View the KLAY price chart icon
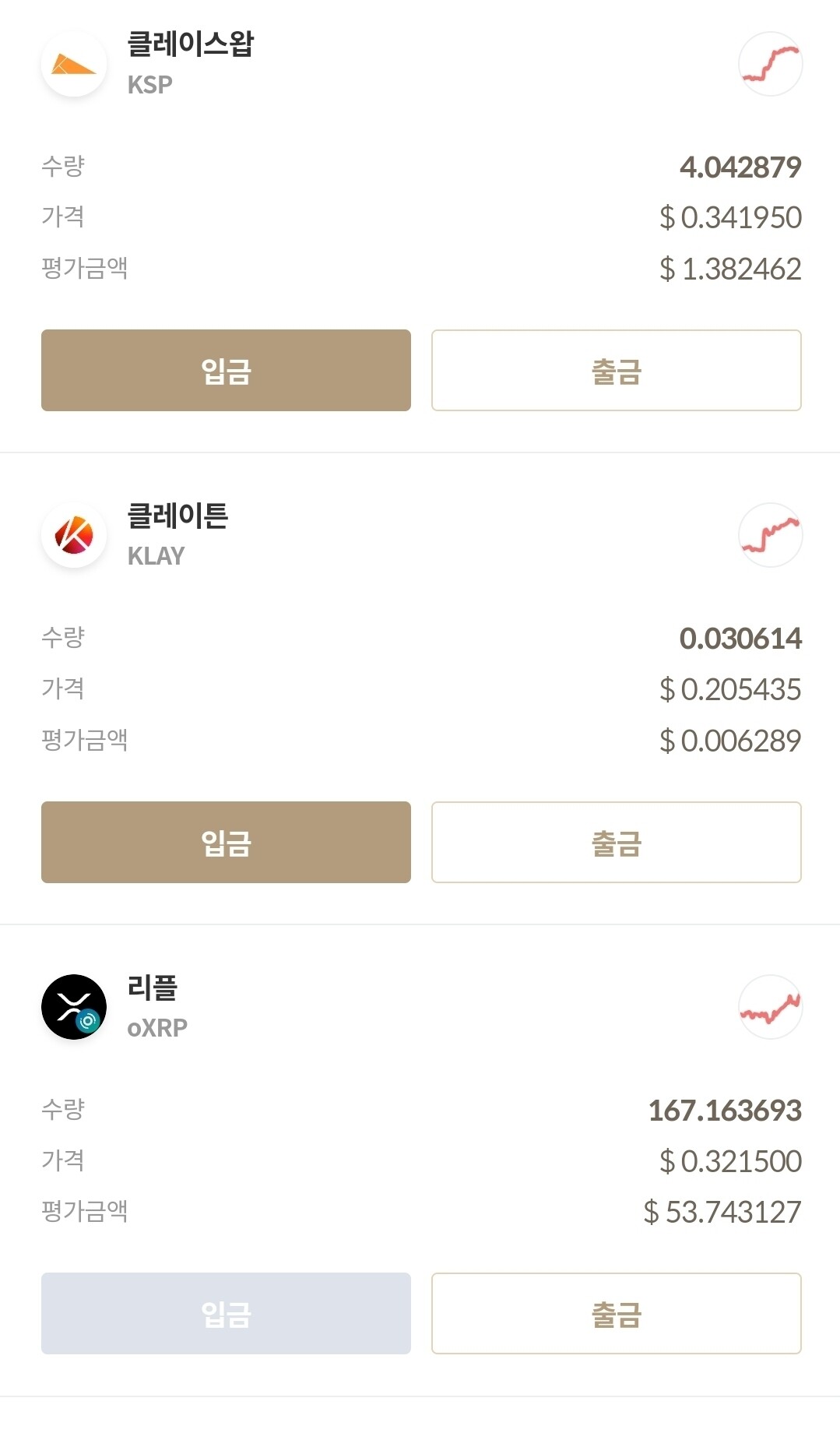This screenshot has height=1433, width=840. pyautogui.click(x=770, y=535)
